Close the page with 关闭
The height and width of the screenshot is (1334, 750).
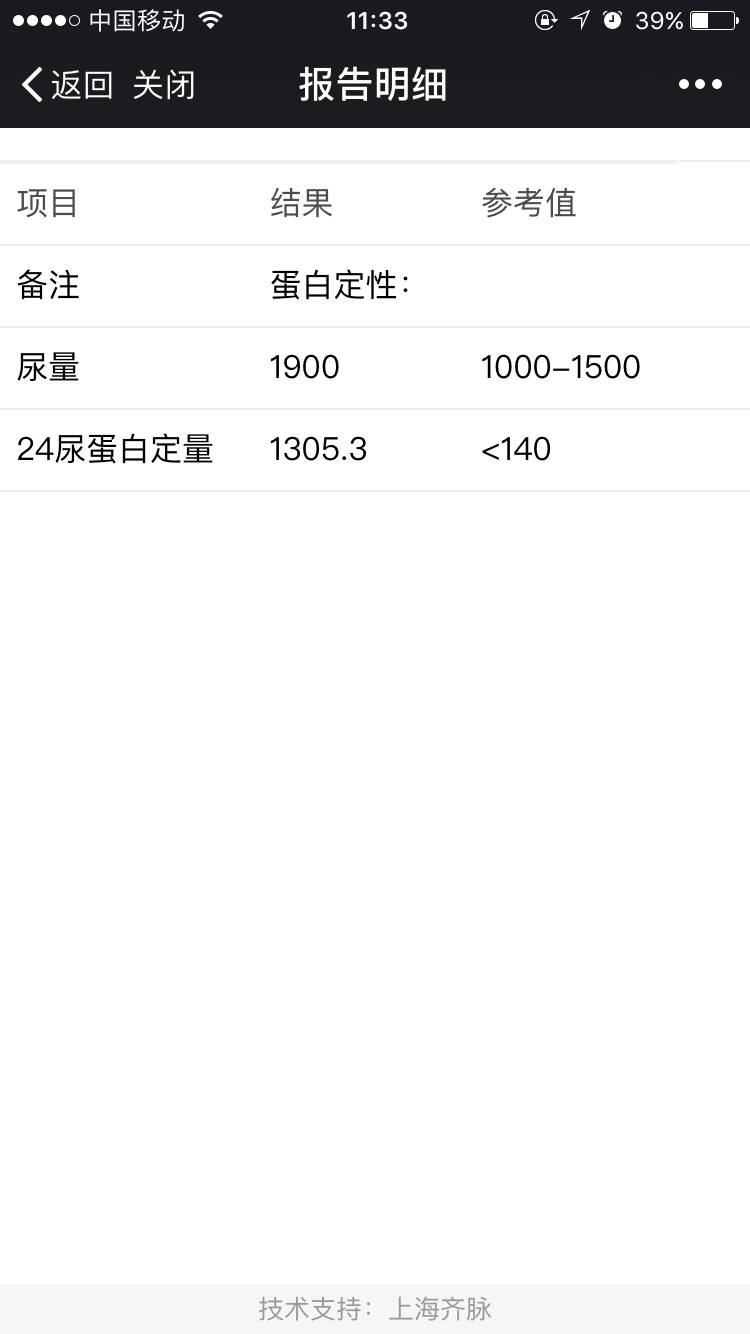coord(164,85)
